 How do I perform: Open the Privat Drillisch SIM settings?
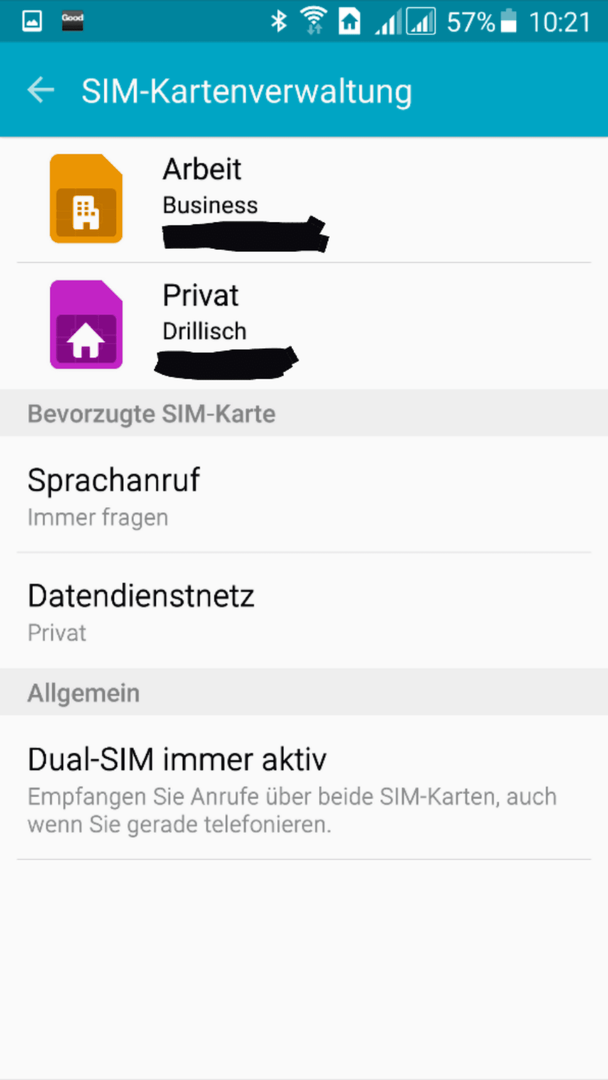(x=304, y=326)
